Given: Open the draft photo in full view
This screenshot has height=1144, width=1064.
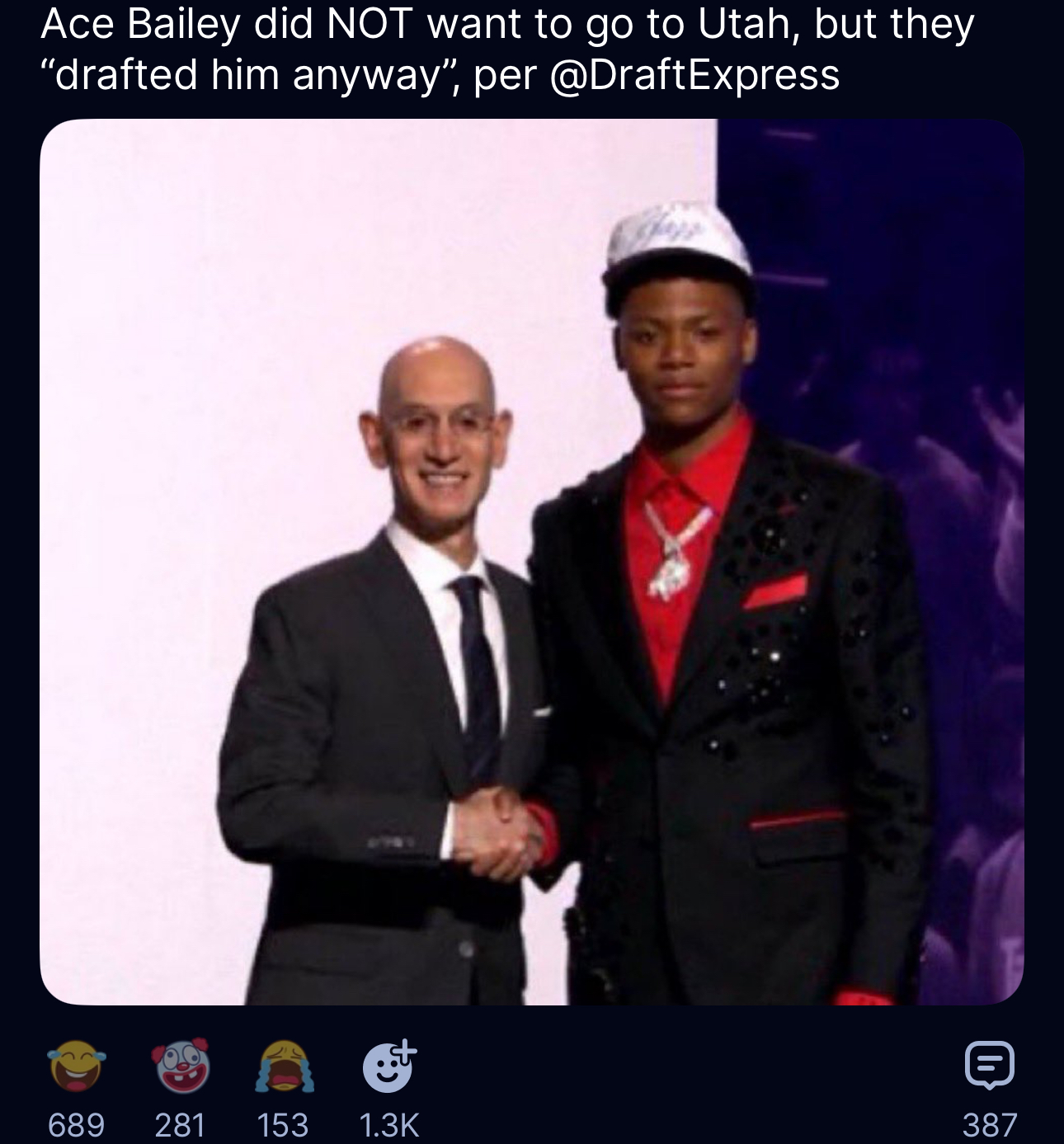Looking at the screenshot, I should 532,561.
